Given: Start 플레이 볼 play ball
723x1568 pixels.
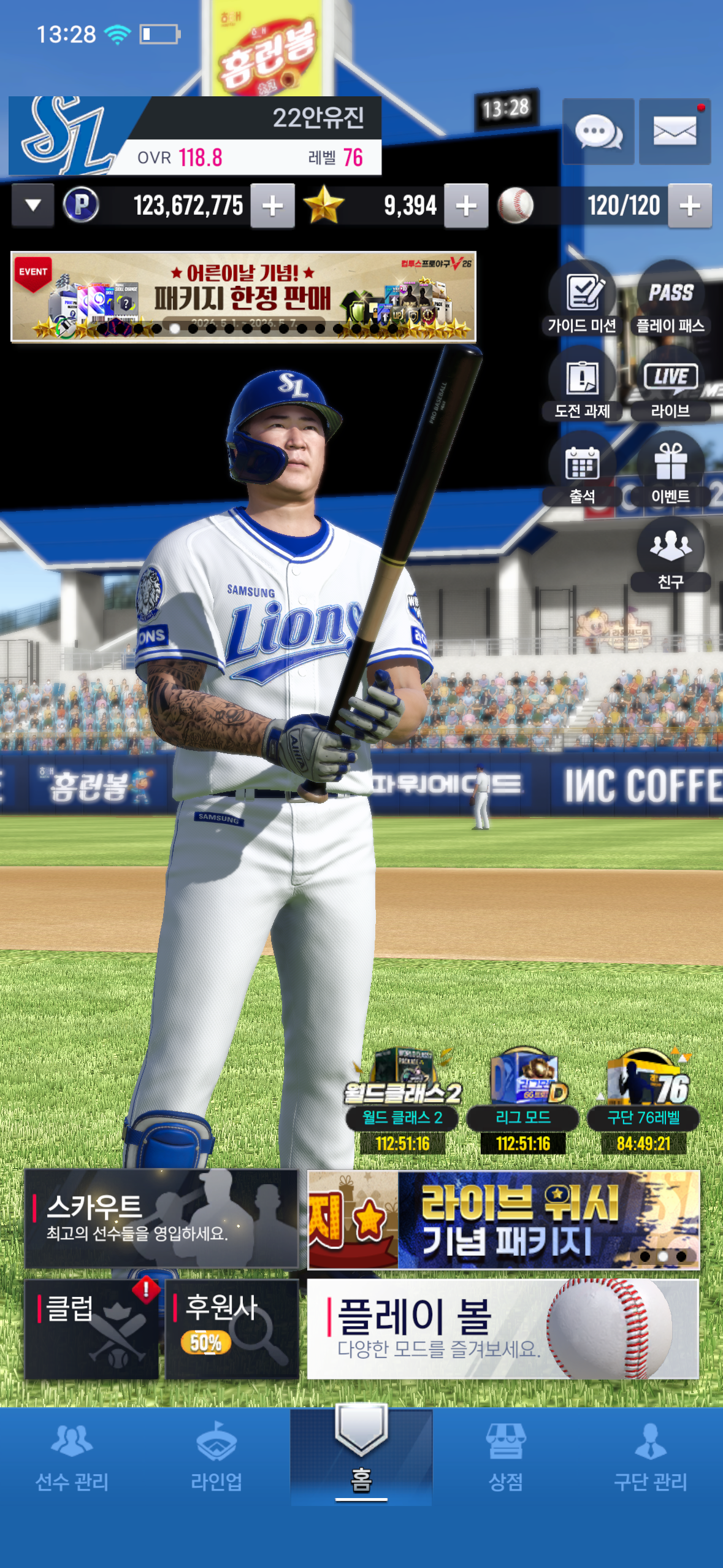Looking at the screenshot, I should tap(503, 1329).
